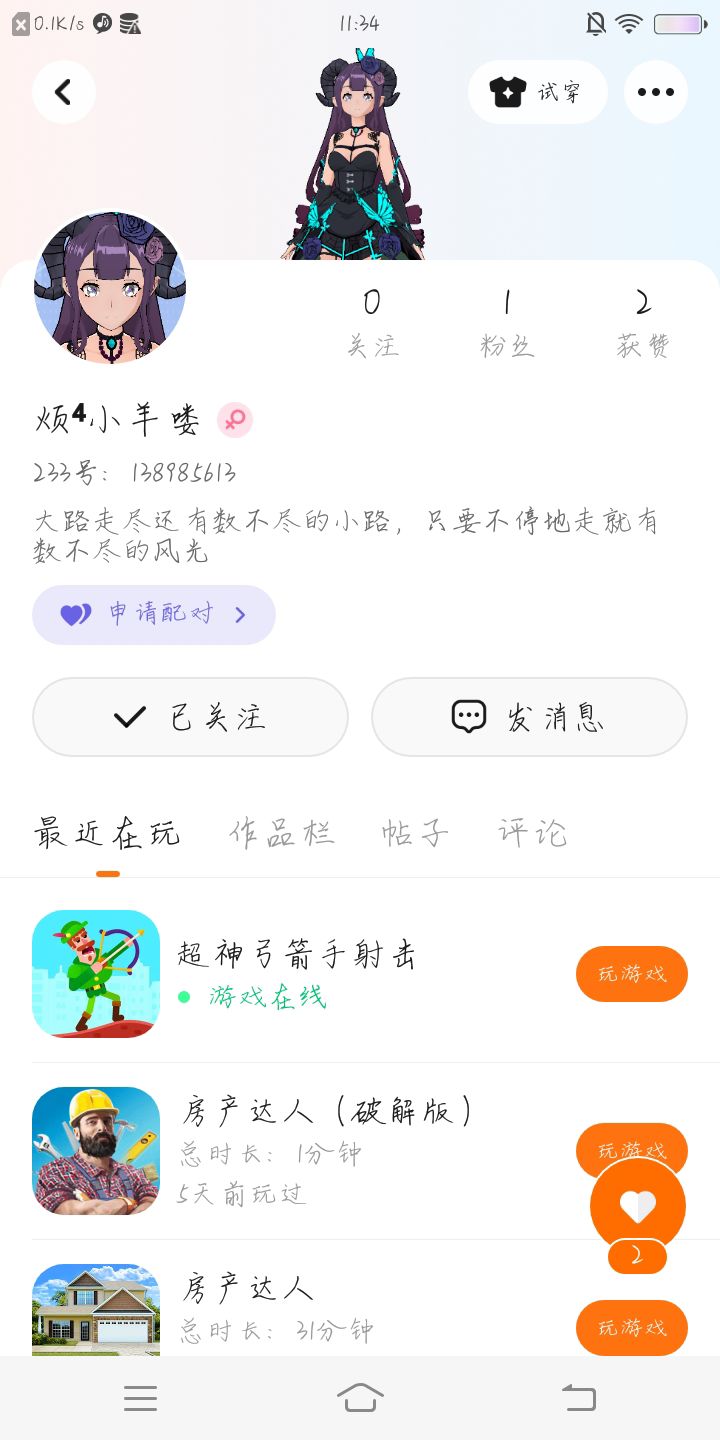View the user's round avatar picture
Image resolution: width=720 pixels, height=1440 pixels.
click(x=110, y=287)
